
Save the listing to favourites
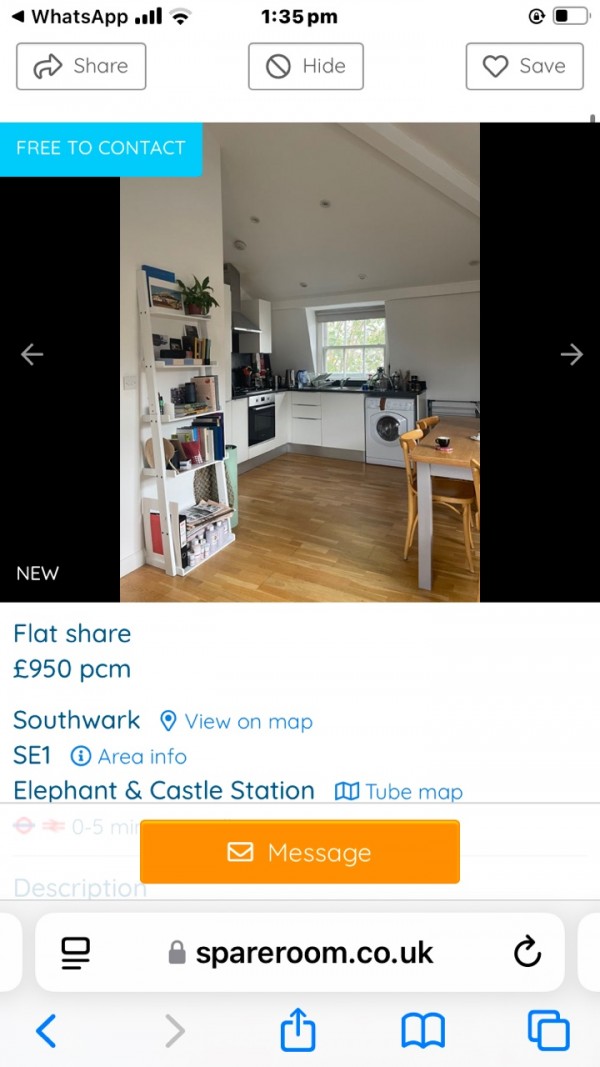(524, 66)
